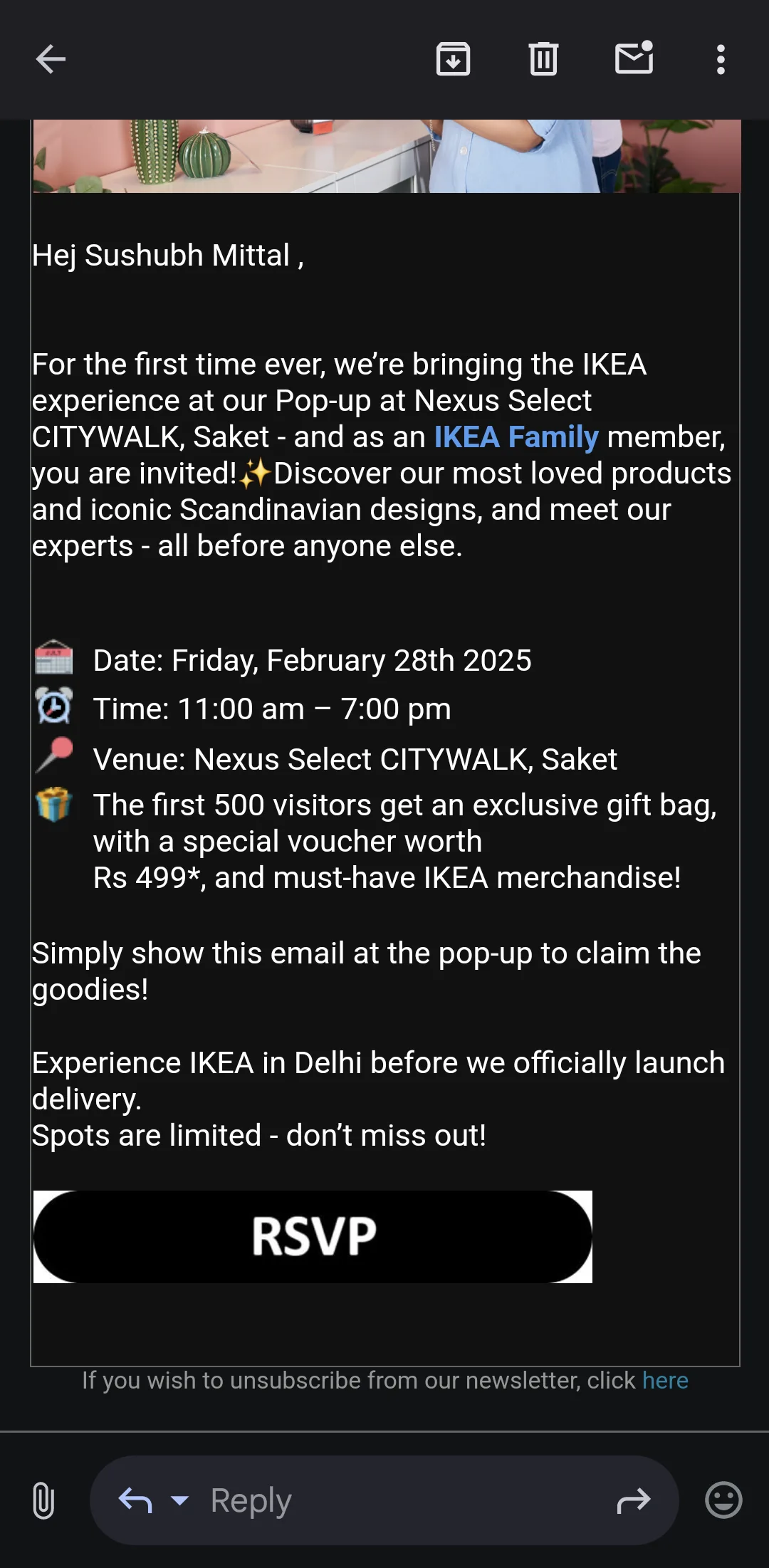Mark this email as unread

[x=634, y=59]
